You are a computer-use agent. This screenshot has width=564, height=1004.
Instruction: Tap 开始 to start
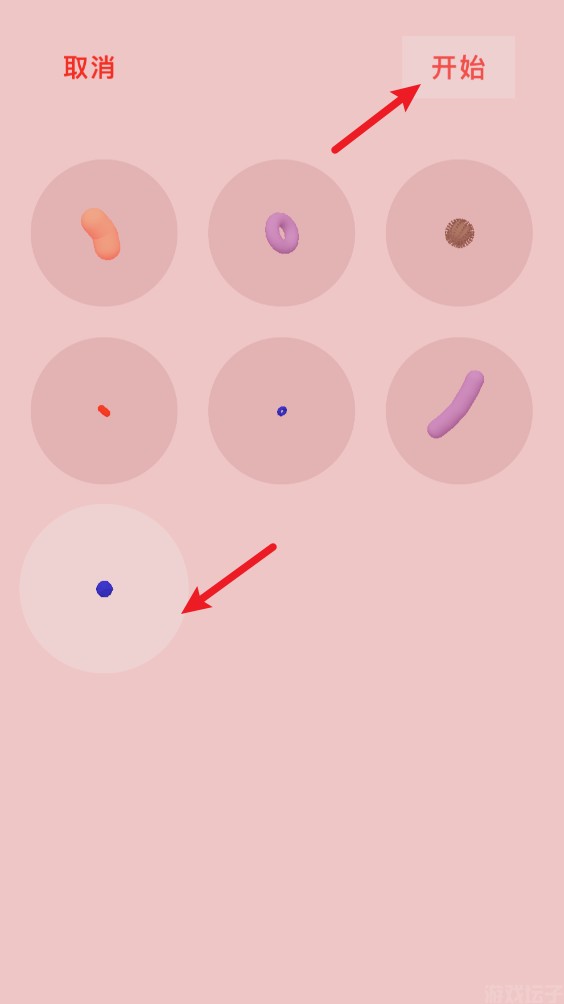pyautogui.click(x=458, y=67)
